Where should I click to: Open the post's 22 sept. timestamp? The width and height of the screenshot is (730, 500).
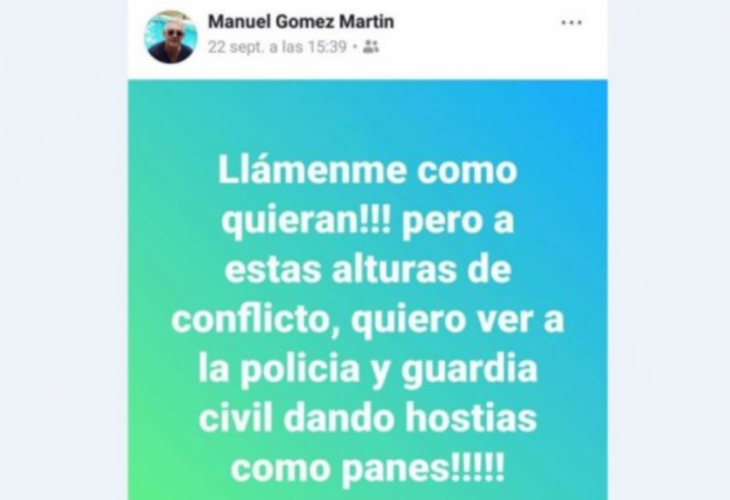coord(277,46)
